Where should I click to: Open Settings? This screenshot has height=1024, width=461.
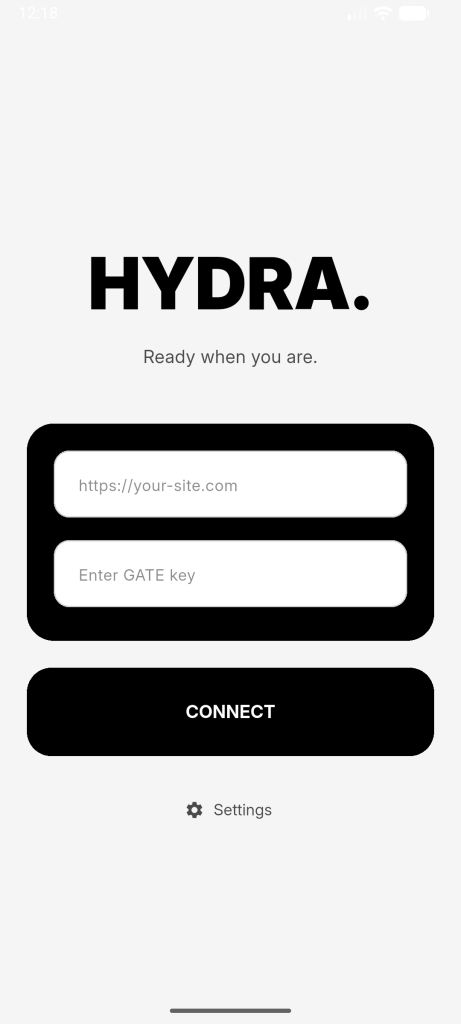229,810
